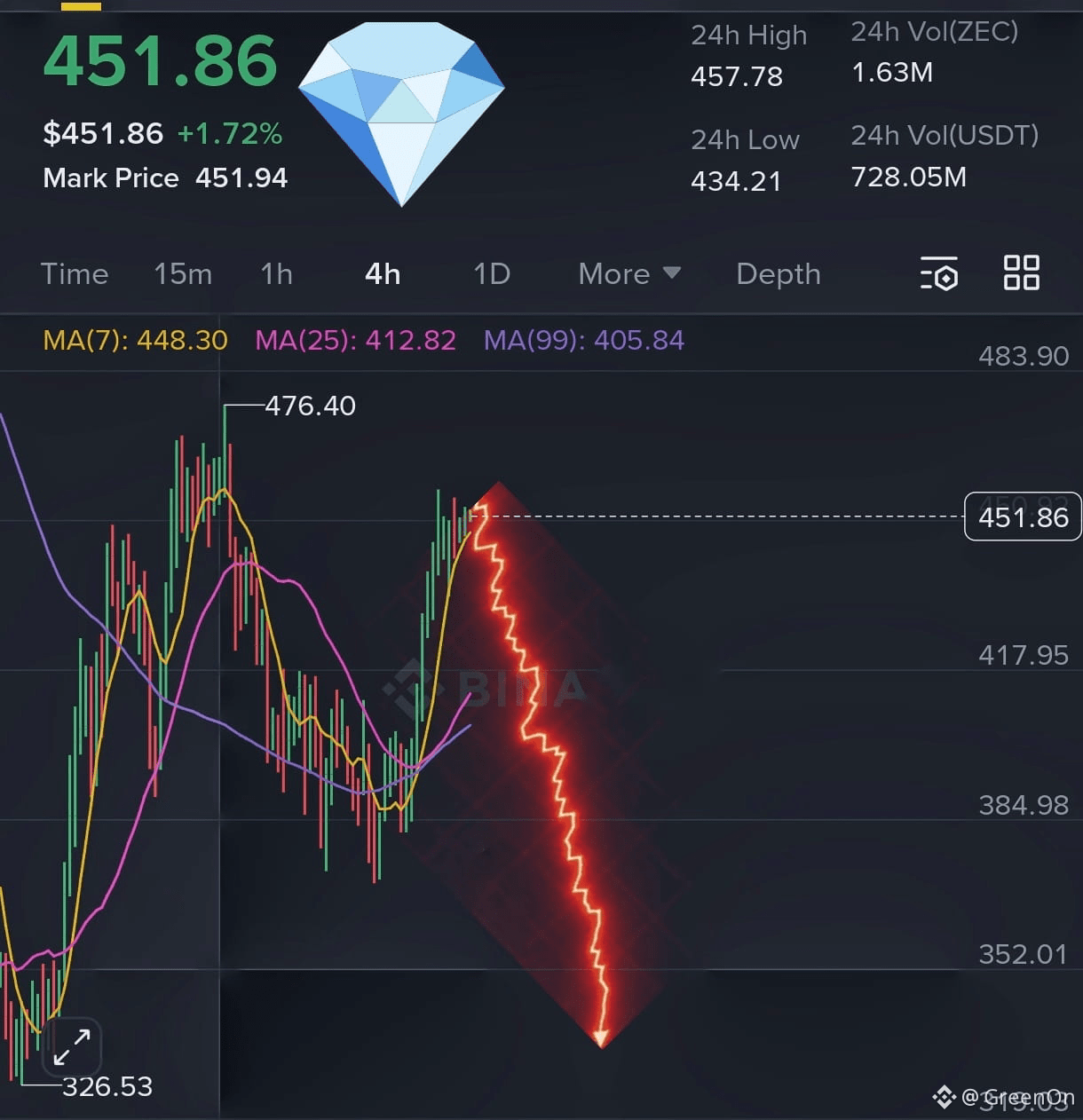Toggle the MA(99) moving average
Viewport: 1083px width, 1120px height.
pos(583,340)
